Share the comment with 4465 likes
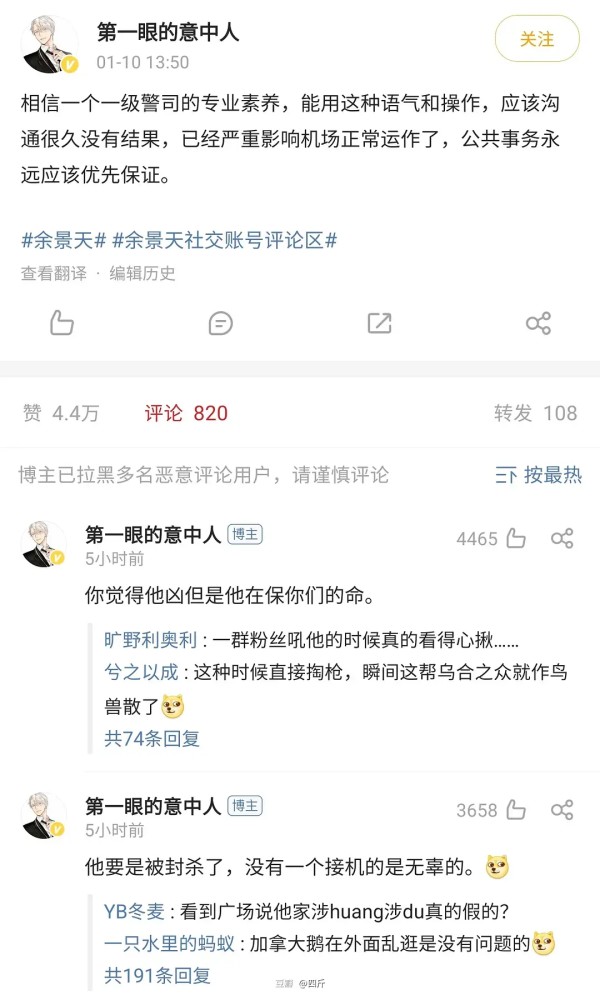 (562, 539)
